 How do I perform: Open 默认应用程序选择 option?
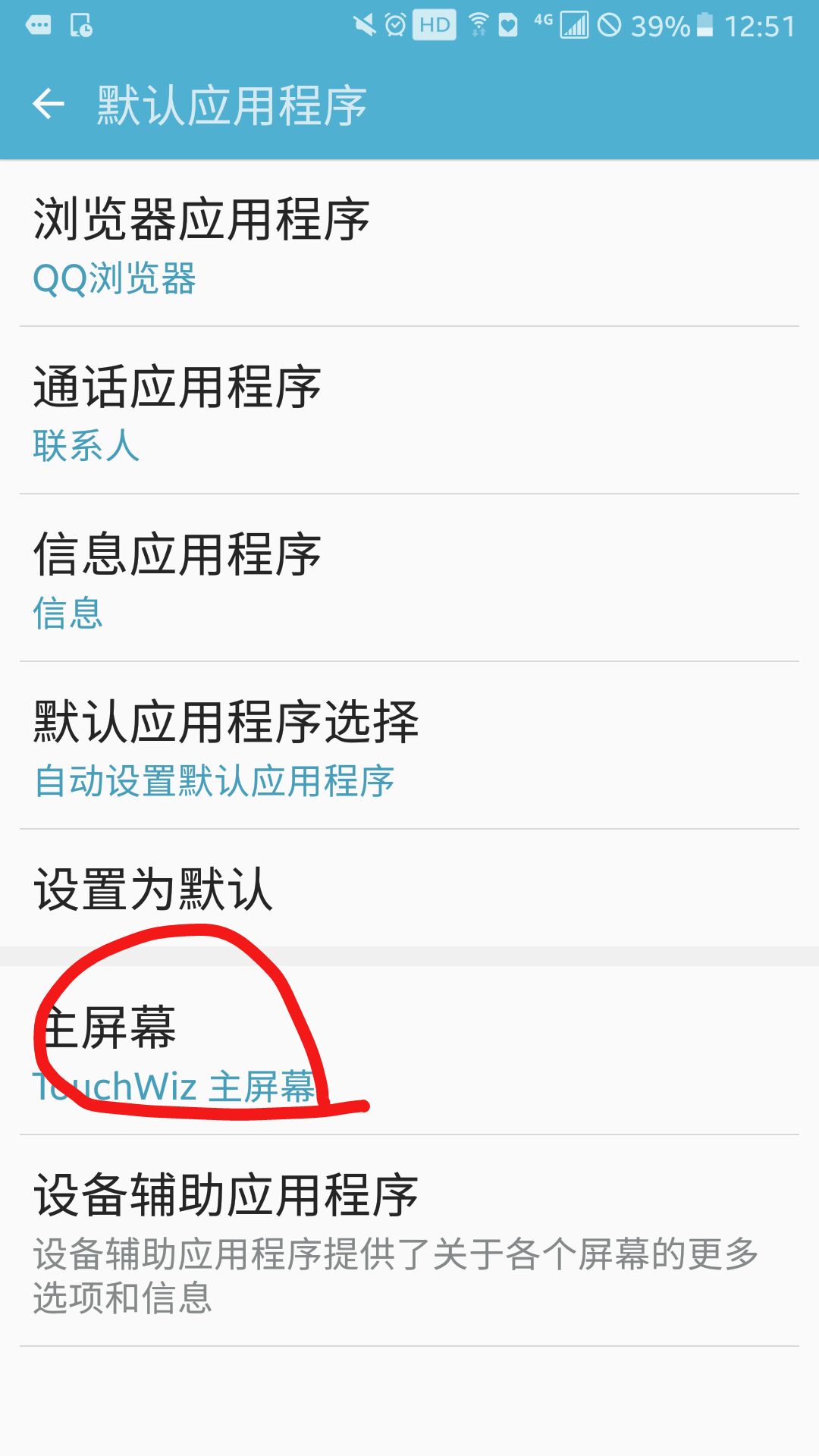click(x=409, y=746)
